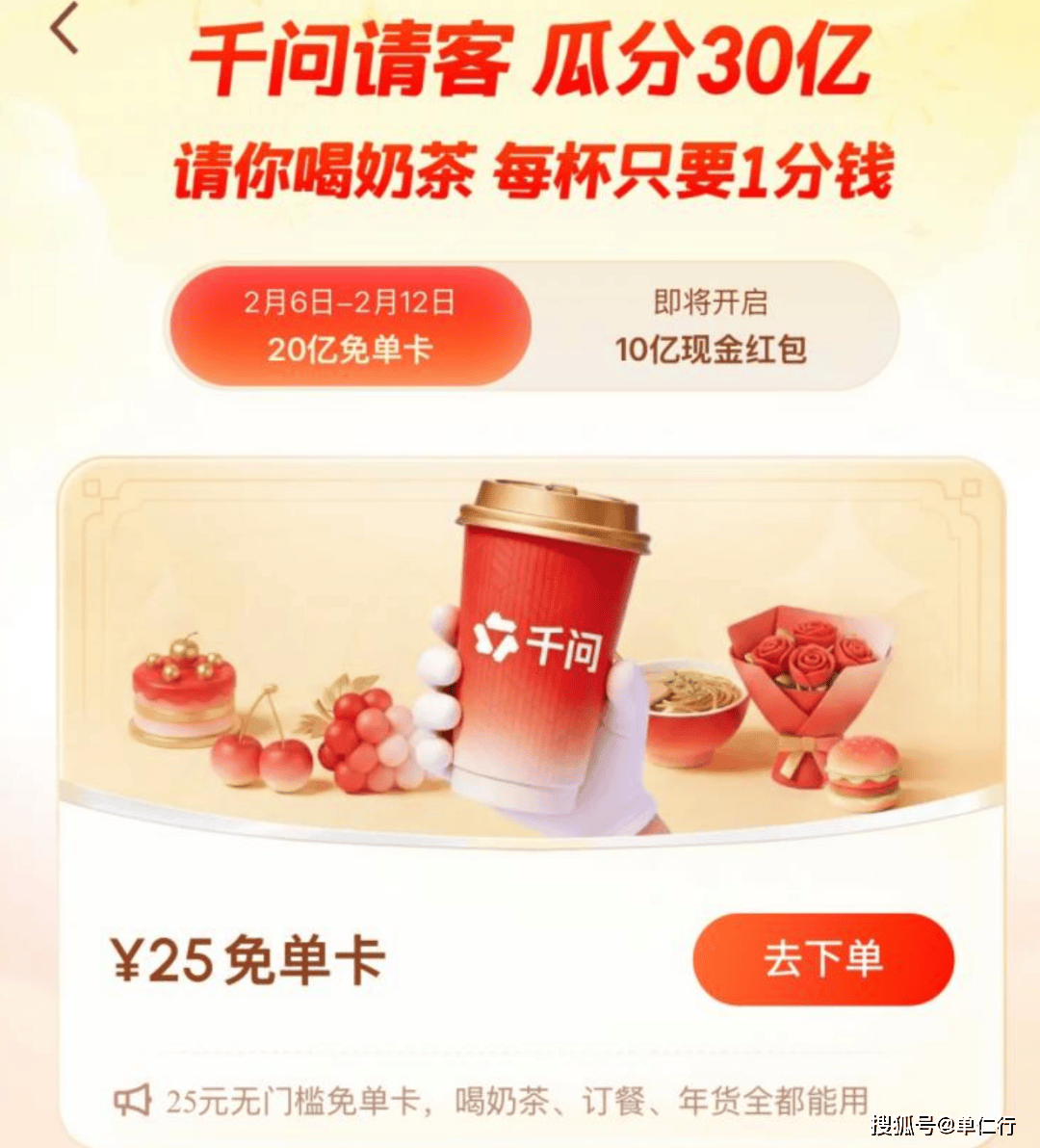Tap 去下单 to use the ¥25 card
1040x1148 pixels.
823,958
